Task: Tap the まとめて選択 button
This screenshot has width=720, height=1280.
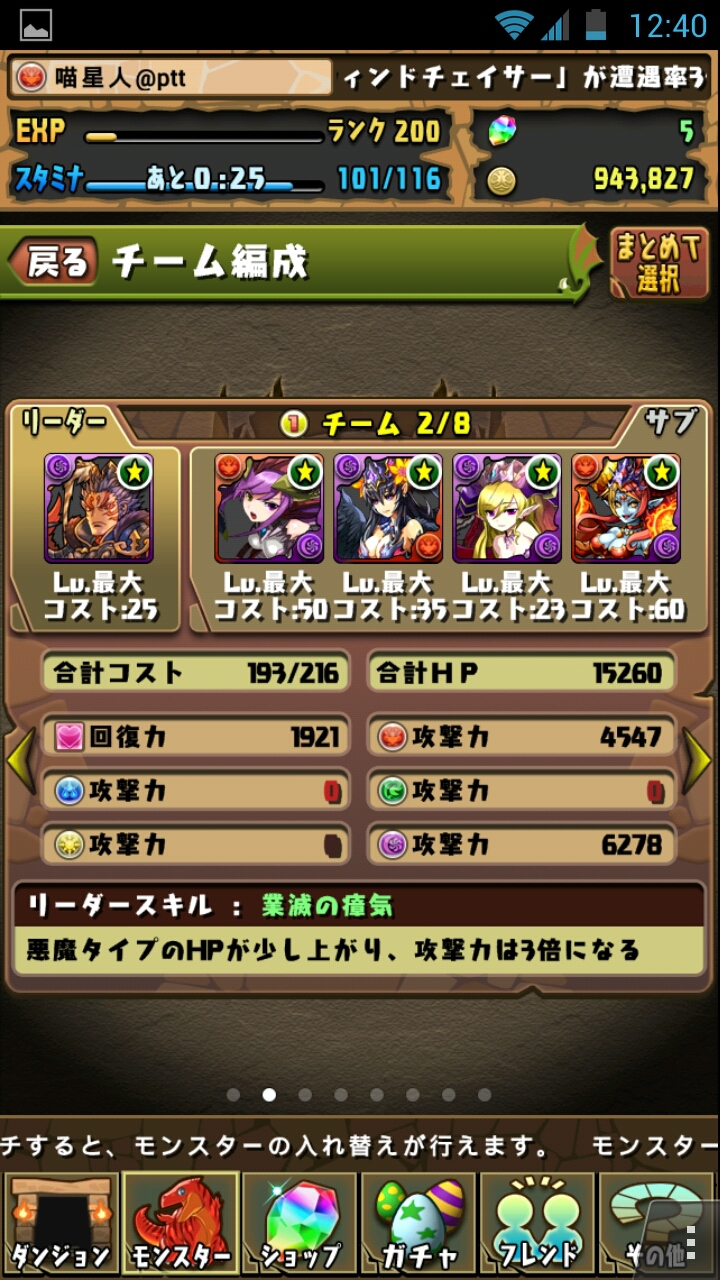Action: pyautogui.click(x=658, y=263)
